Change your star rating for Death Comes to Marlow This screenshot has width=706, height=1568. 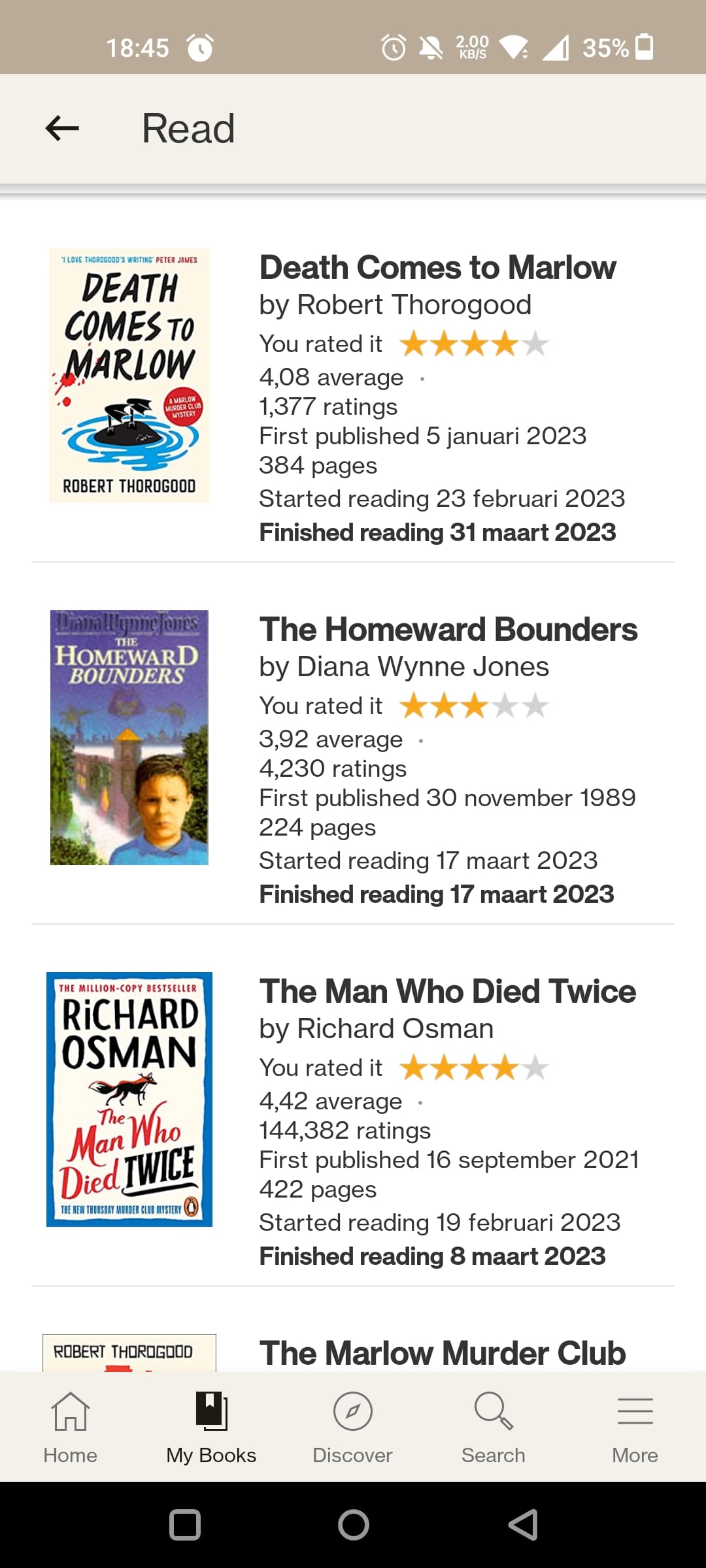tap(475, 344)
